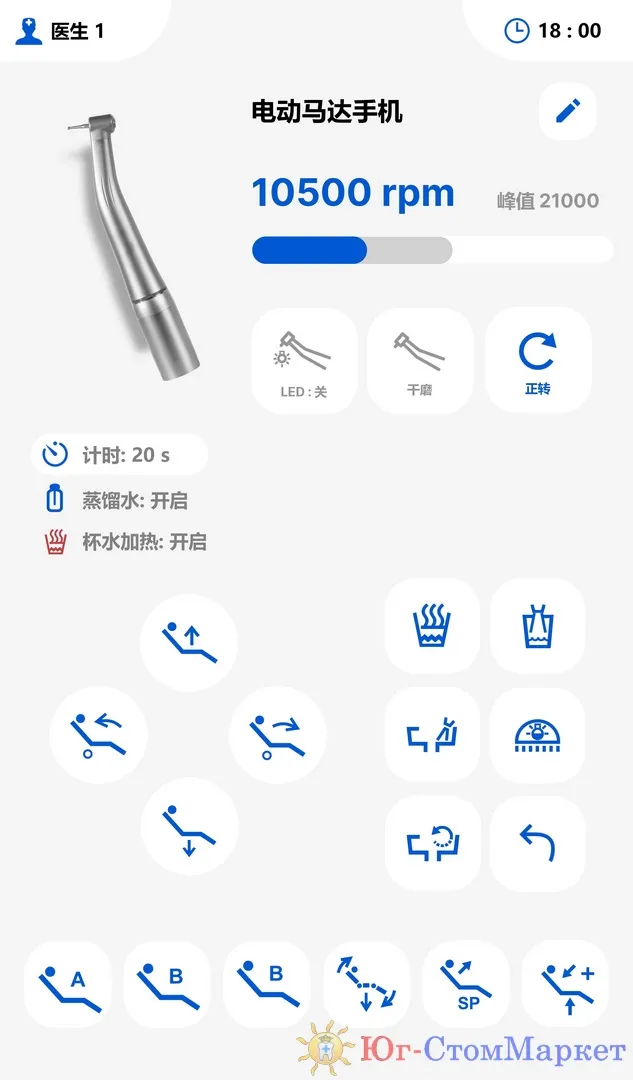This screenshot has height=1080, width=633.
Task: Lower the dental chair down
Action: 189,827
